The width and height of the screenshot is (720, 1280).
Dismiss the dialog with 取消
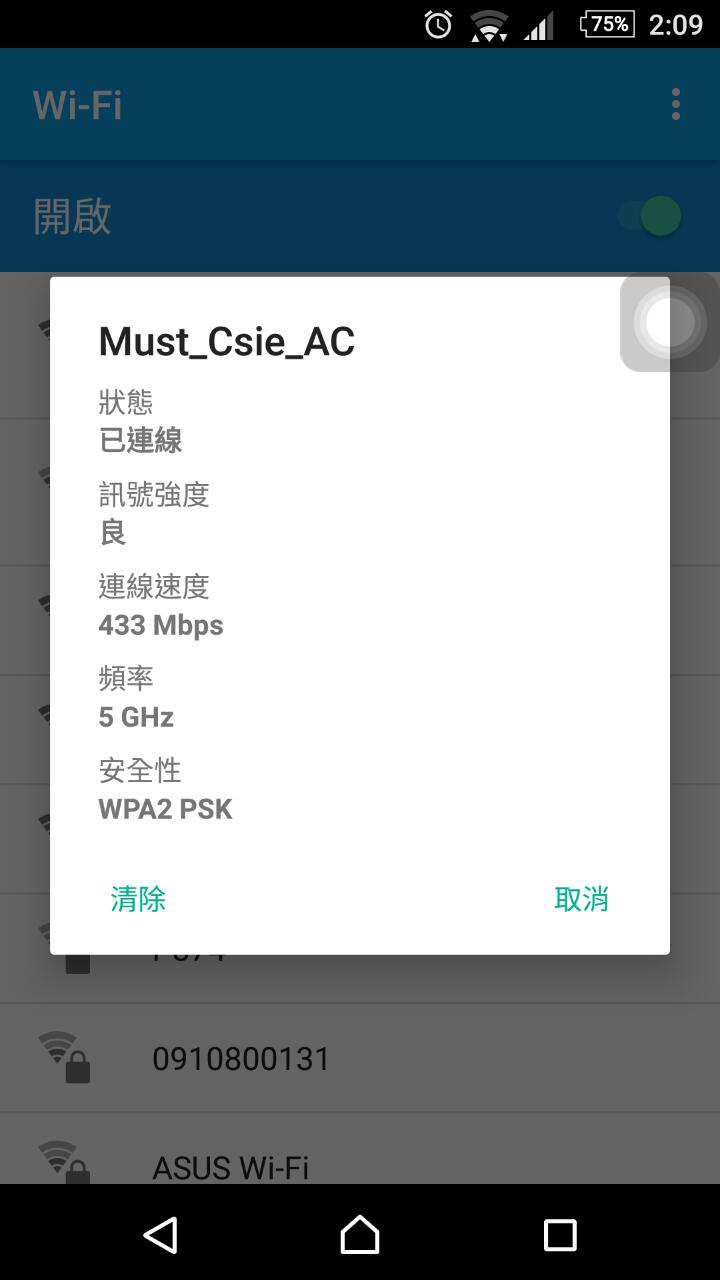[581, 899]
